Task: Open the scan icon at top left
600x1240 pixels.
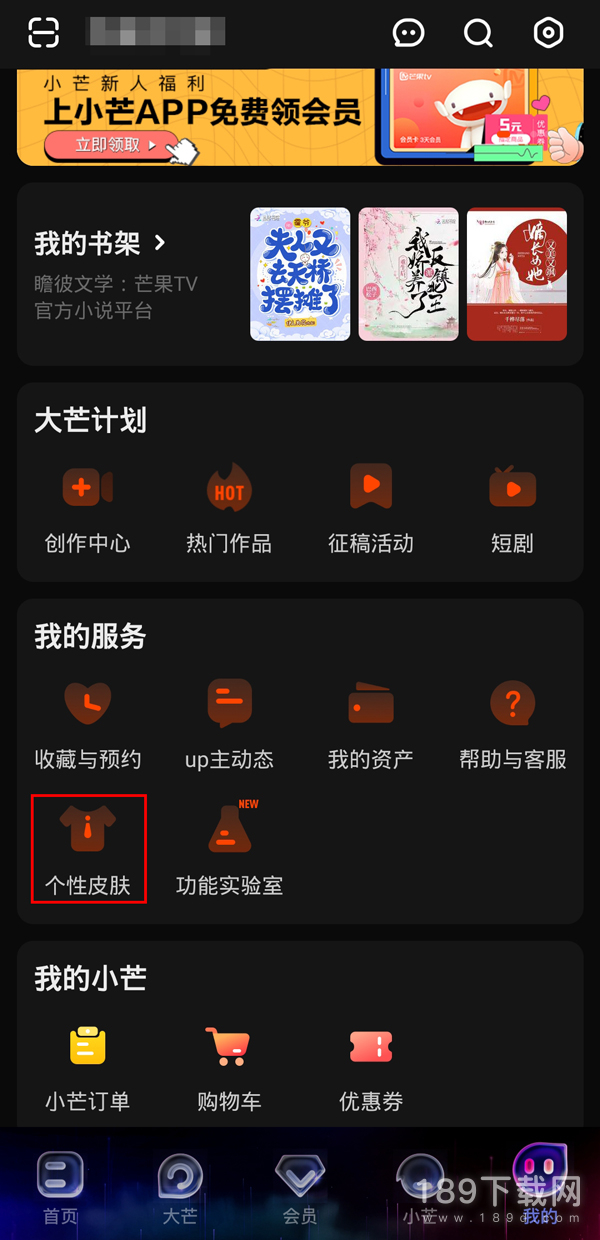Action: point(43,32)
